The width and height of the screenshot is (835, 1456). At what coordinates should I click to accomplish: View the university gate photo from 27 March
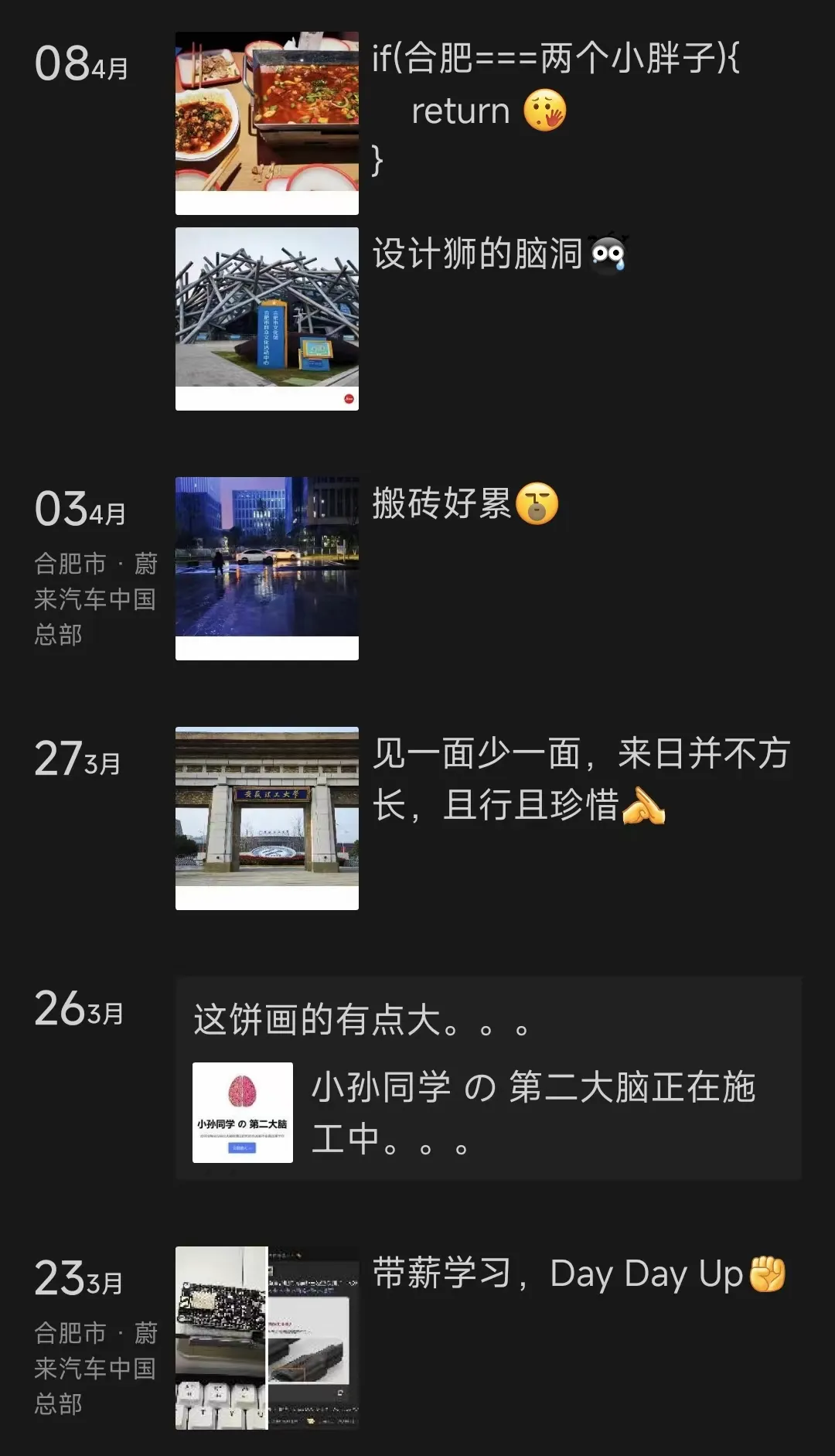[267, 817]
